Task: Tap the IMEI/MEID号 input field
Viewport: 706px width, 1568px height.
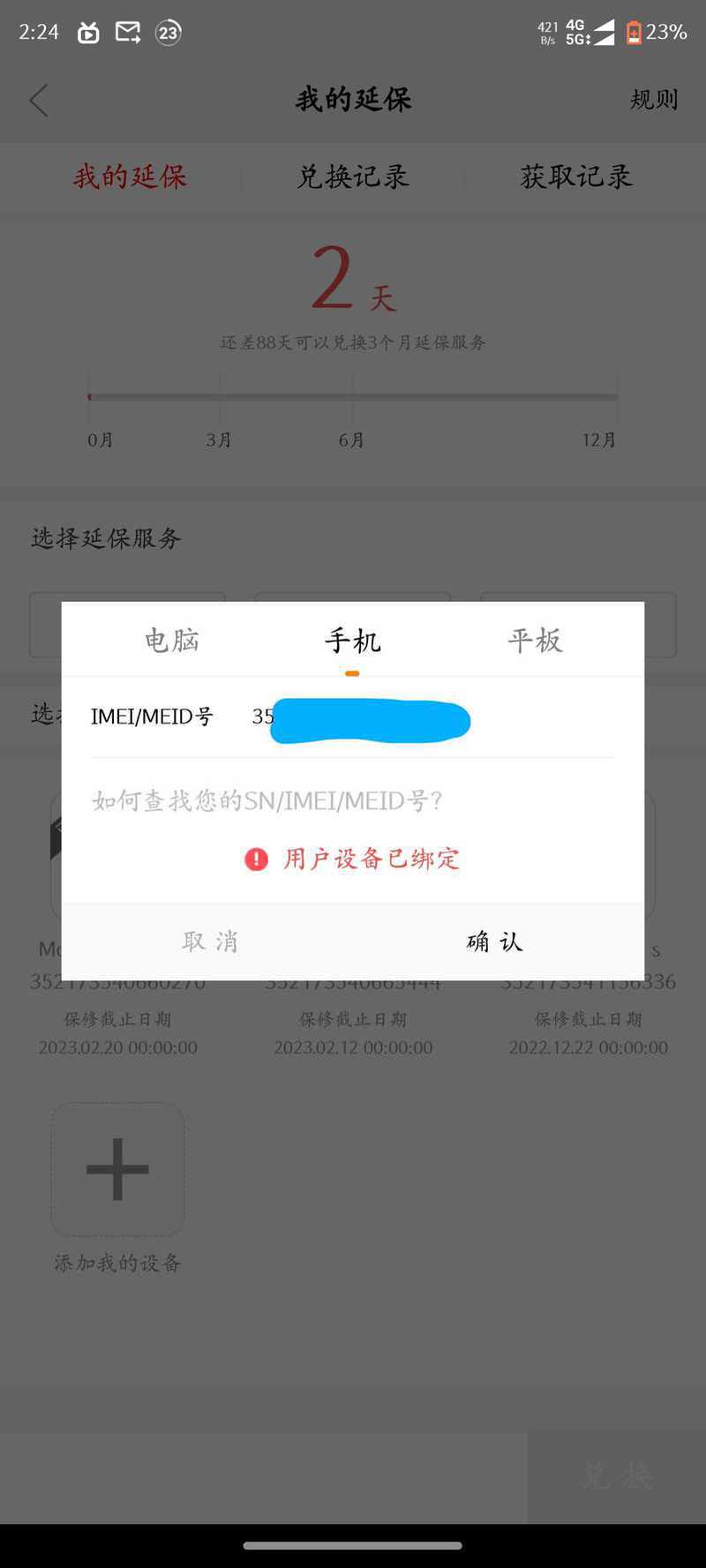Action: click(x=432, y=717)
